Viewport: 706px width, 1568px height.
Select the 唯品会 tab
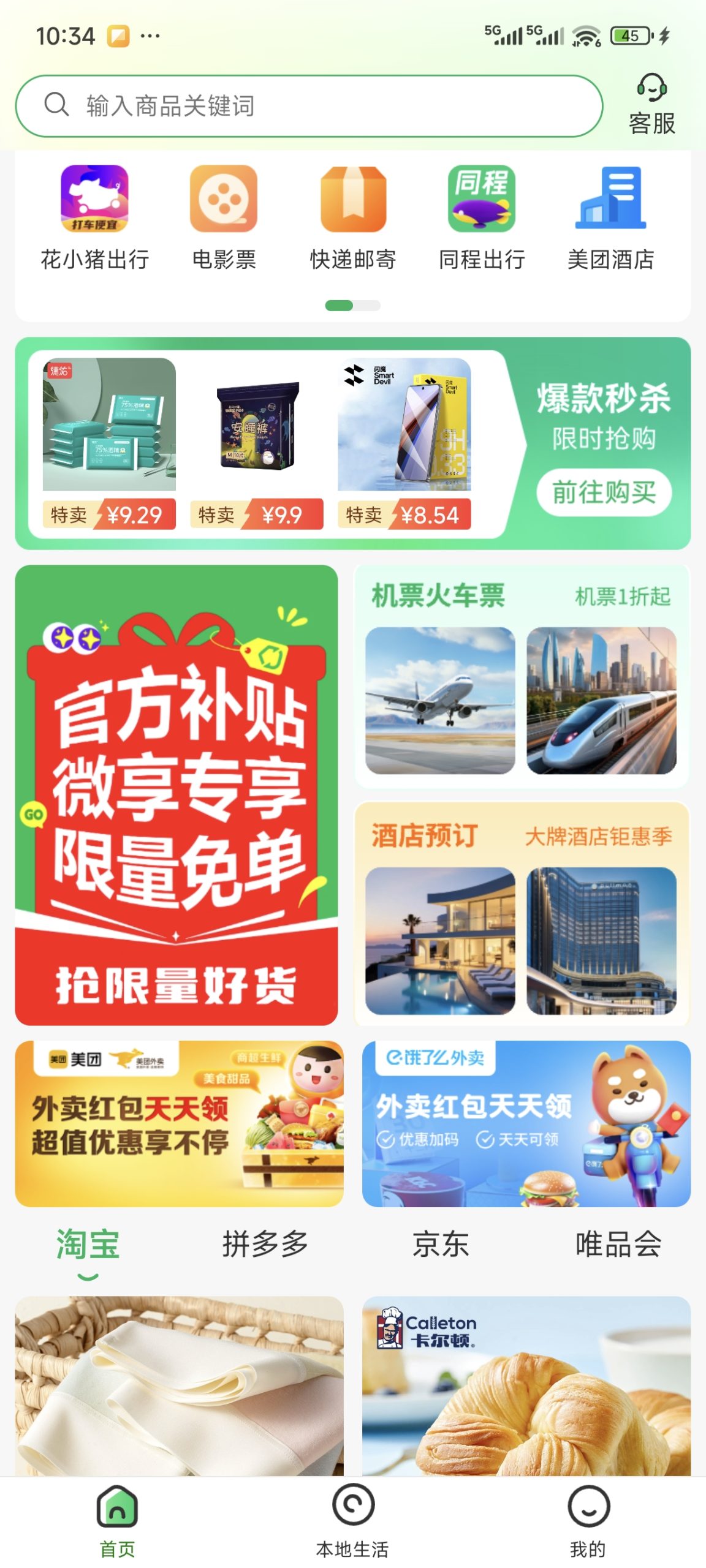coord(618,1244)
